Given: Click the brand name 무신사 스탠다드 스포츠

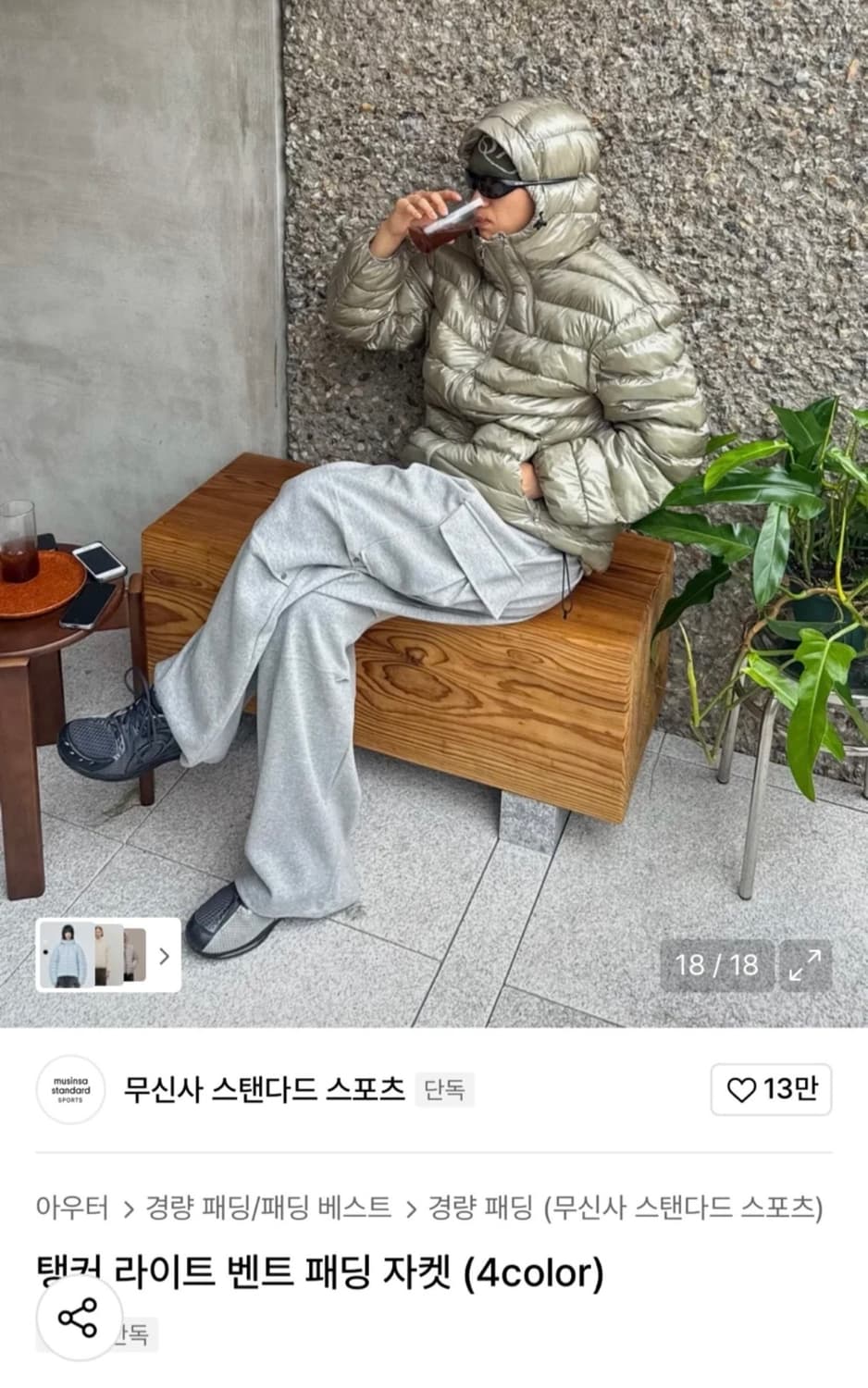Looking at the screenshot, I should (269, 1089).
